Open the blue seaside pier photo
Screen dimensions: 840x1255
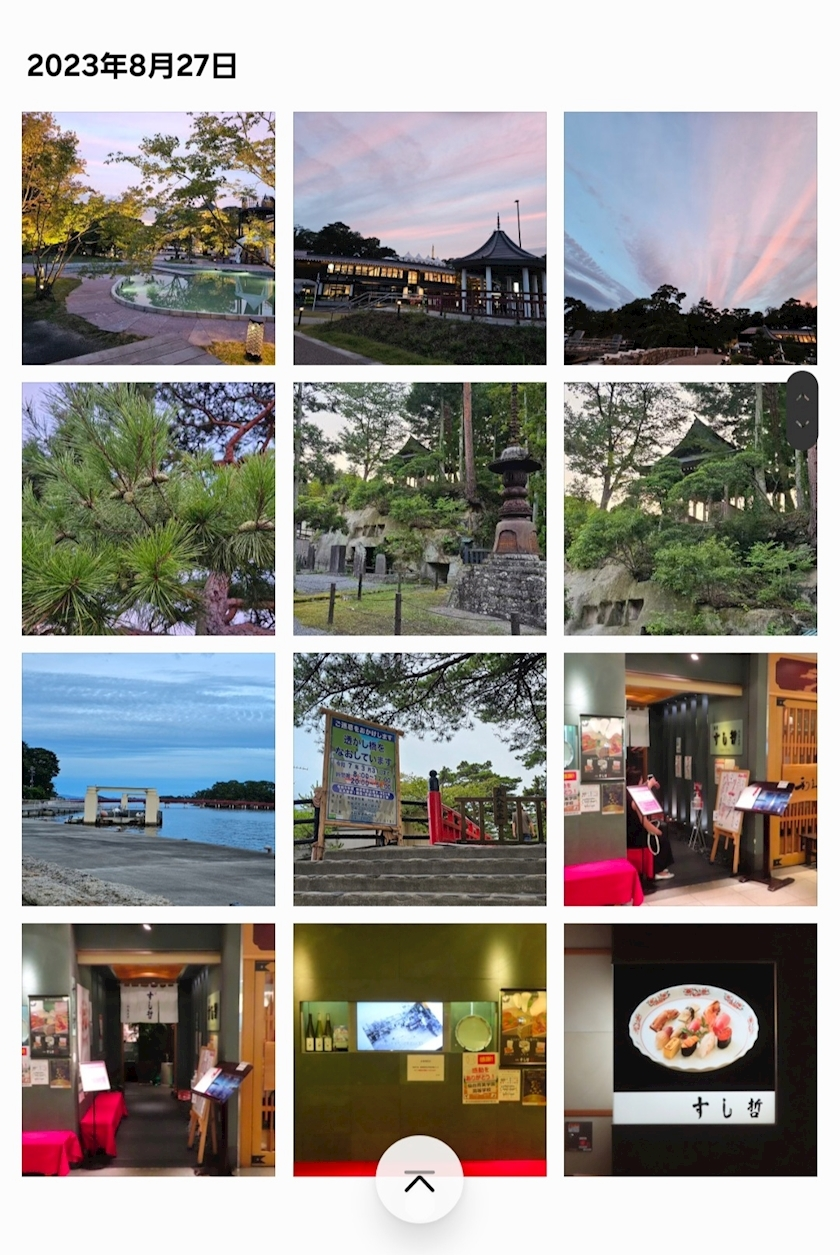[148, 779]
